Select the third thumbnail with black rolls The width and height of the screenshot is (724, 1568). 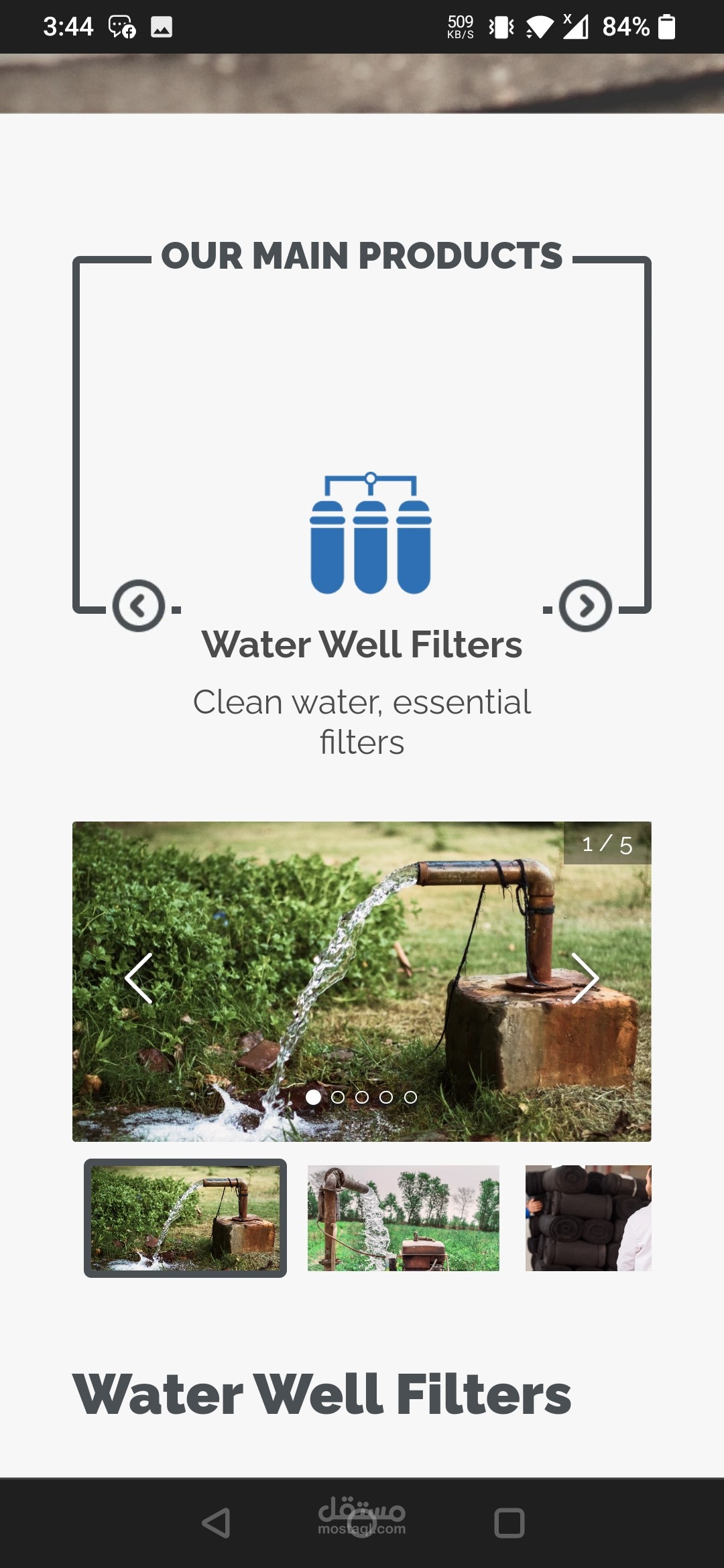click(x=589, y=1218)
